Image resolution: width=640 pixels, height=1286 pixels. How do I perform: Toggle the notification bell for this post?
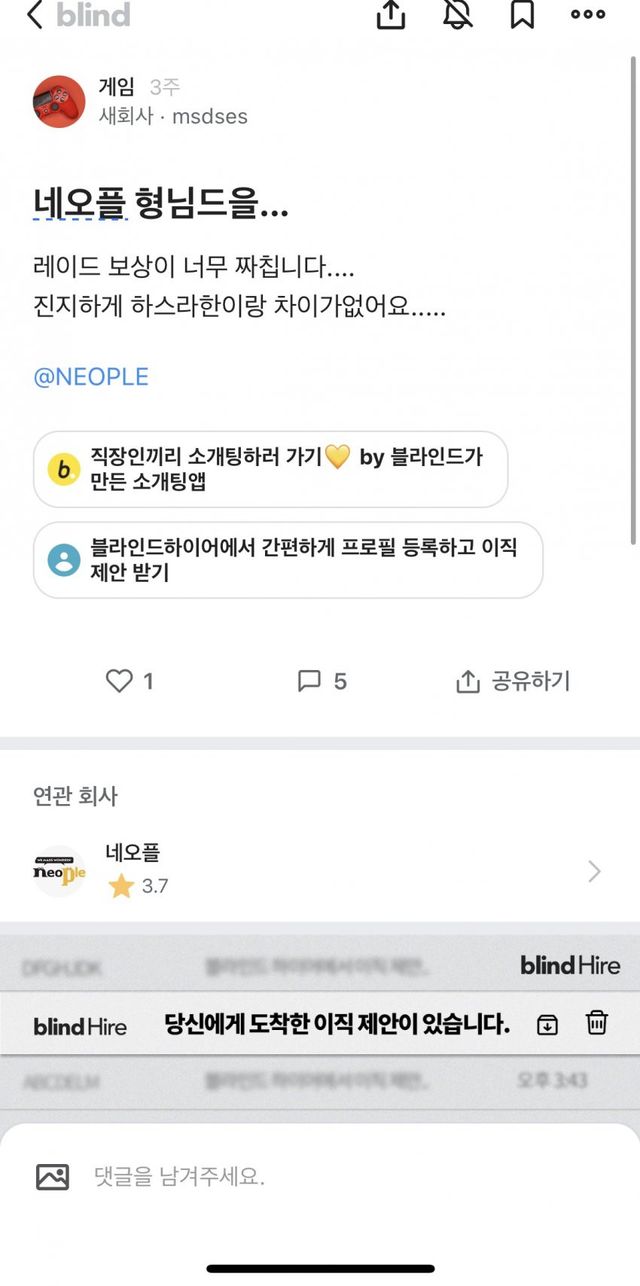tap(457, 14)
